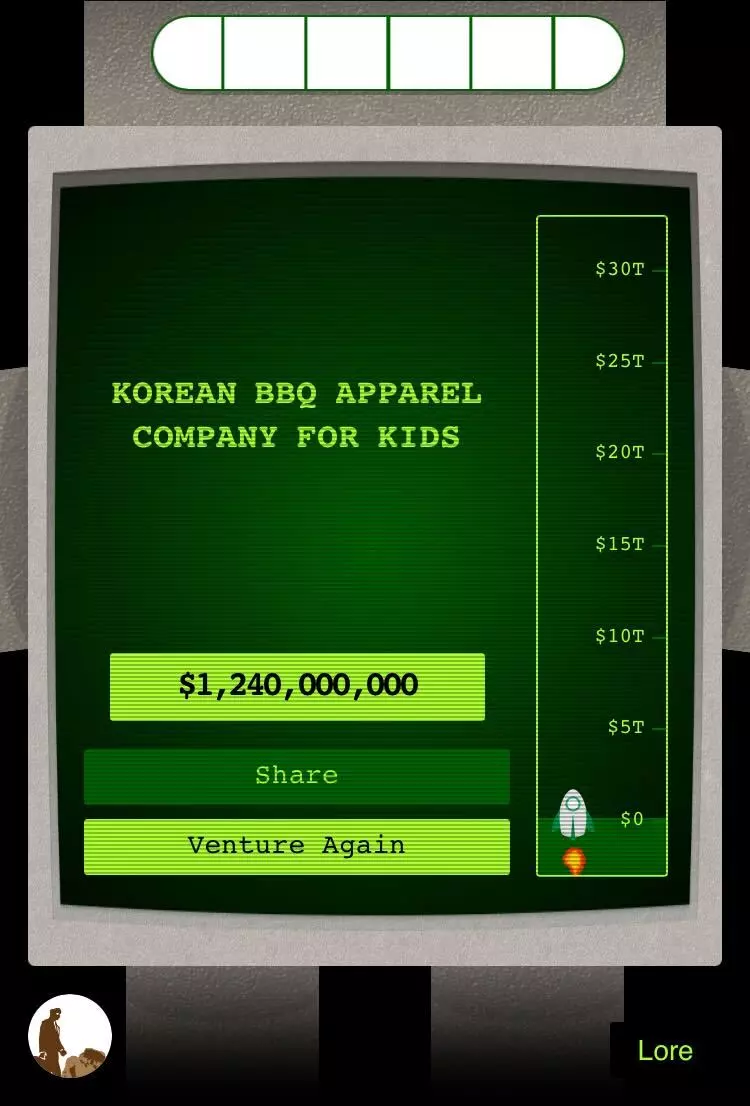Screen dimensions: 750x1106
Task: Tap the round silhouette logo icon
Action: 70,1036
